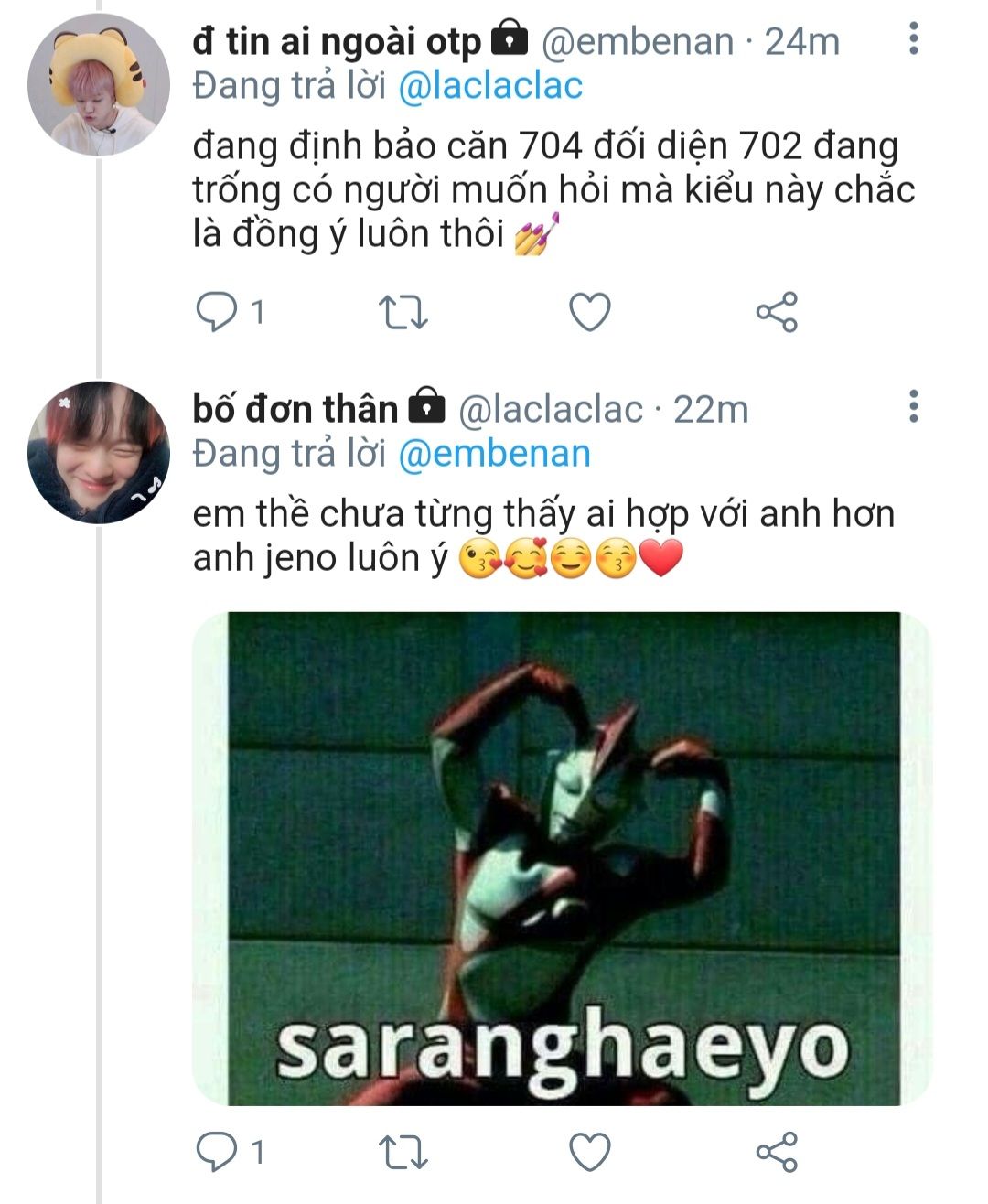View the saranghaeyo meme image

[x=562, y=858]
